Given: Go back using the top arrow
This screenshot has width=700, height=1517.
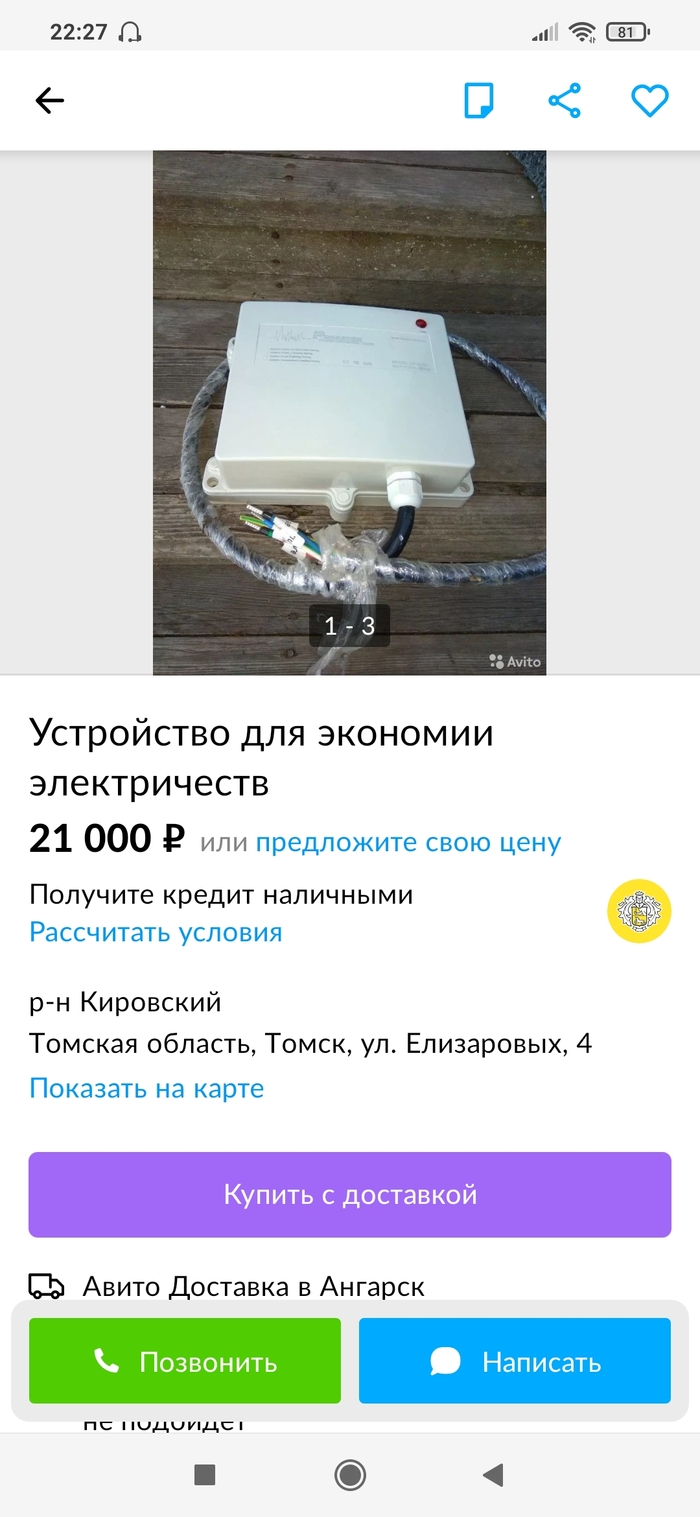Looking at the screenshot, I should 49,100.
